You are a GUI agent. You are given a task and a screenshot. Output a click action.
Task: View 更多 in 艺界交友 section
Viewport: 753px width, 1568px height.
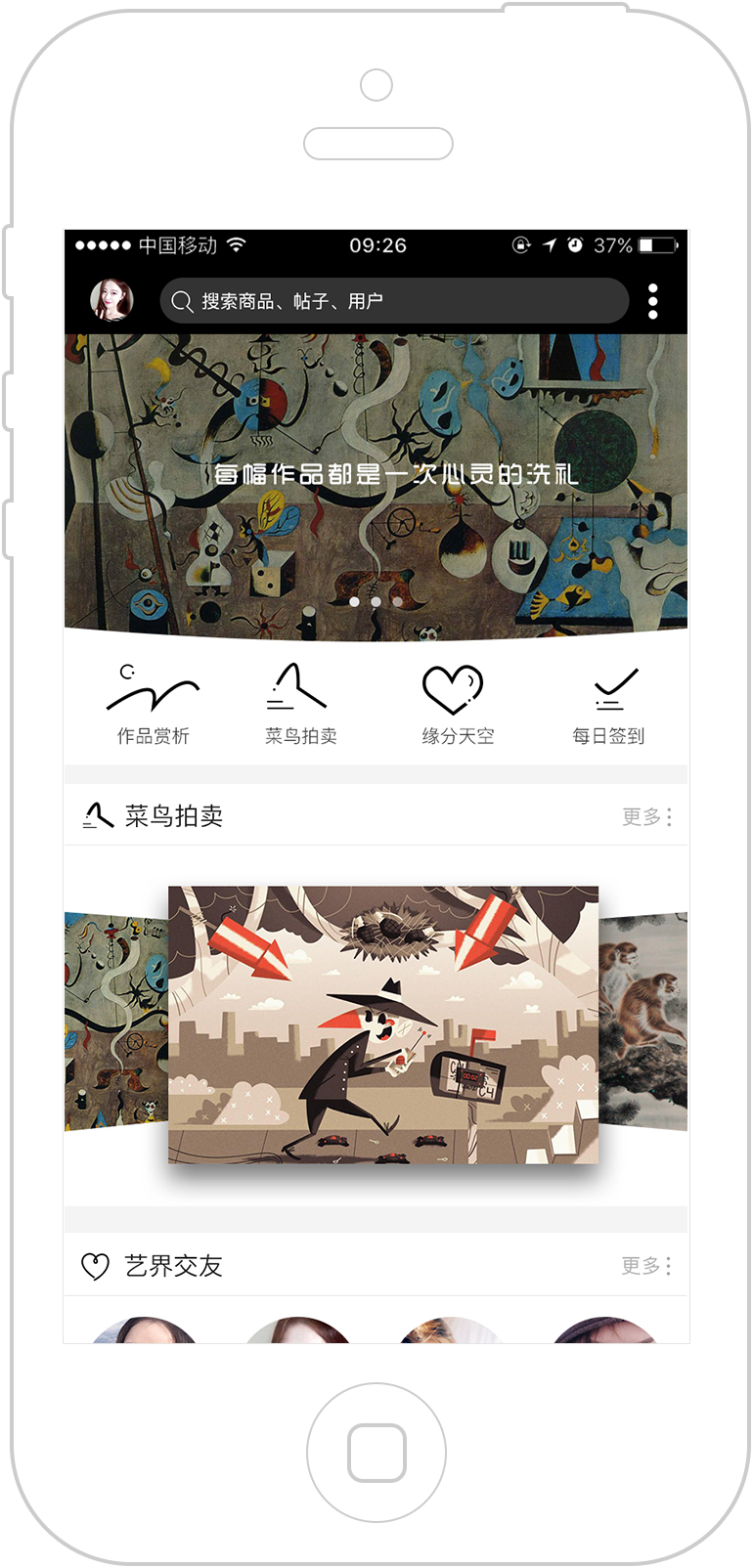coord(645,1266)
